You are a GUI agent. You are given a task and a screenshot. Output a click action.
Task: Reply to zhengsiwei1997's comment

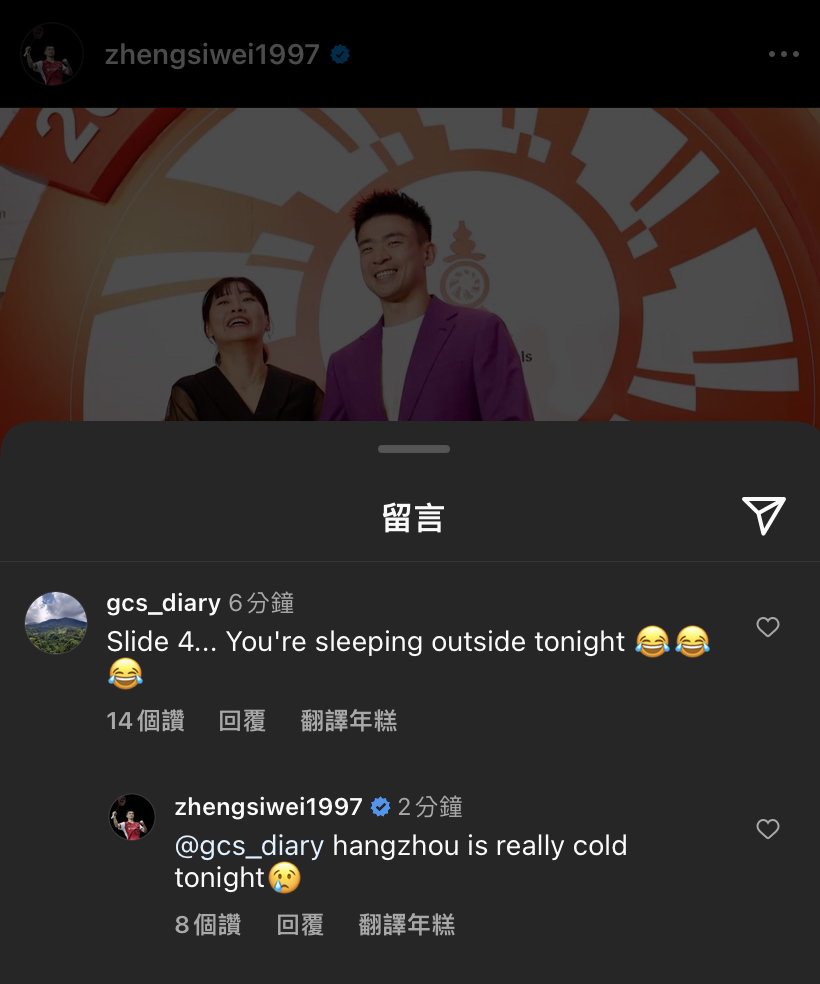point(300,925)
